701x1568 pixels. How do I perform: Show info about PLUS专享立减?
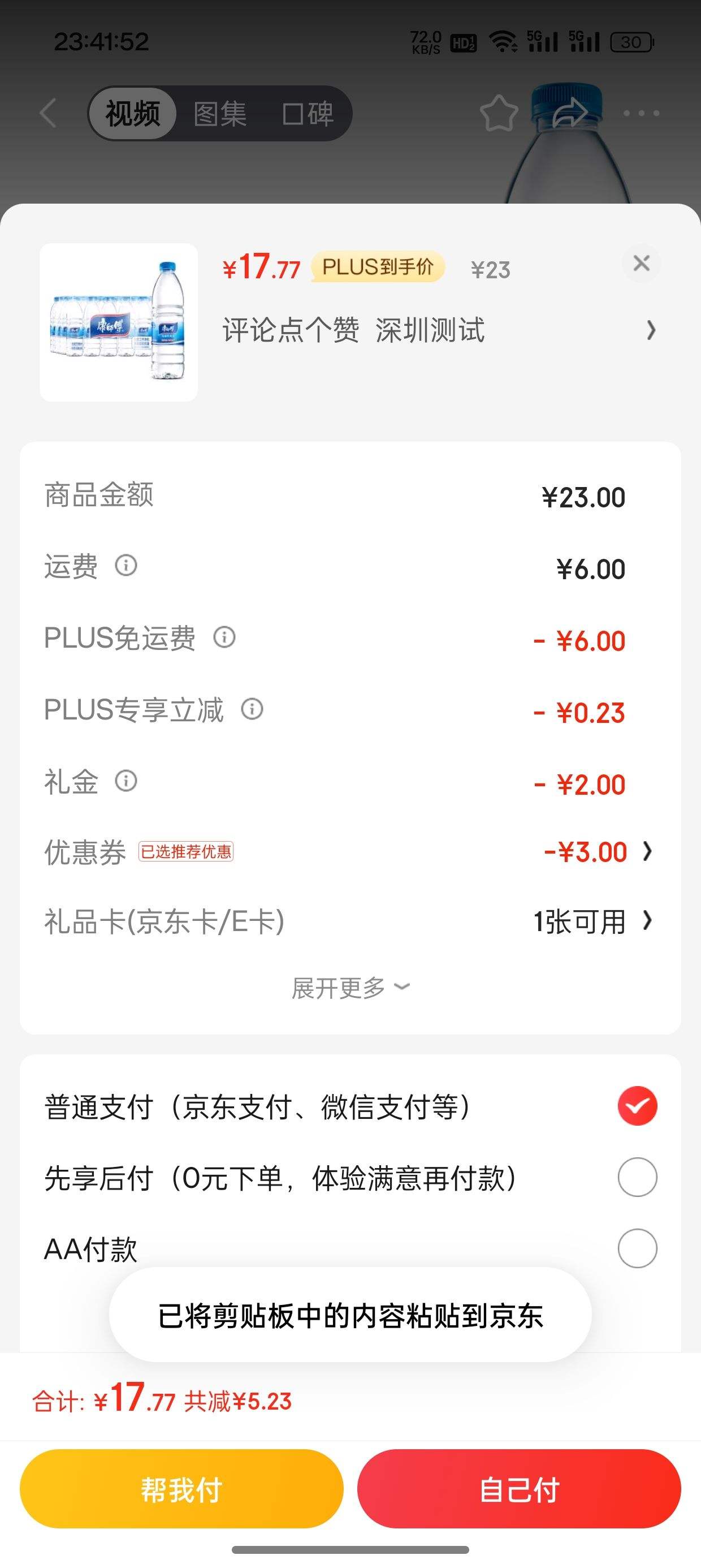[x=252, y=709]
